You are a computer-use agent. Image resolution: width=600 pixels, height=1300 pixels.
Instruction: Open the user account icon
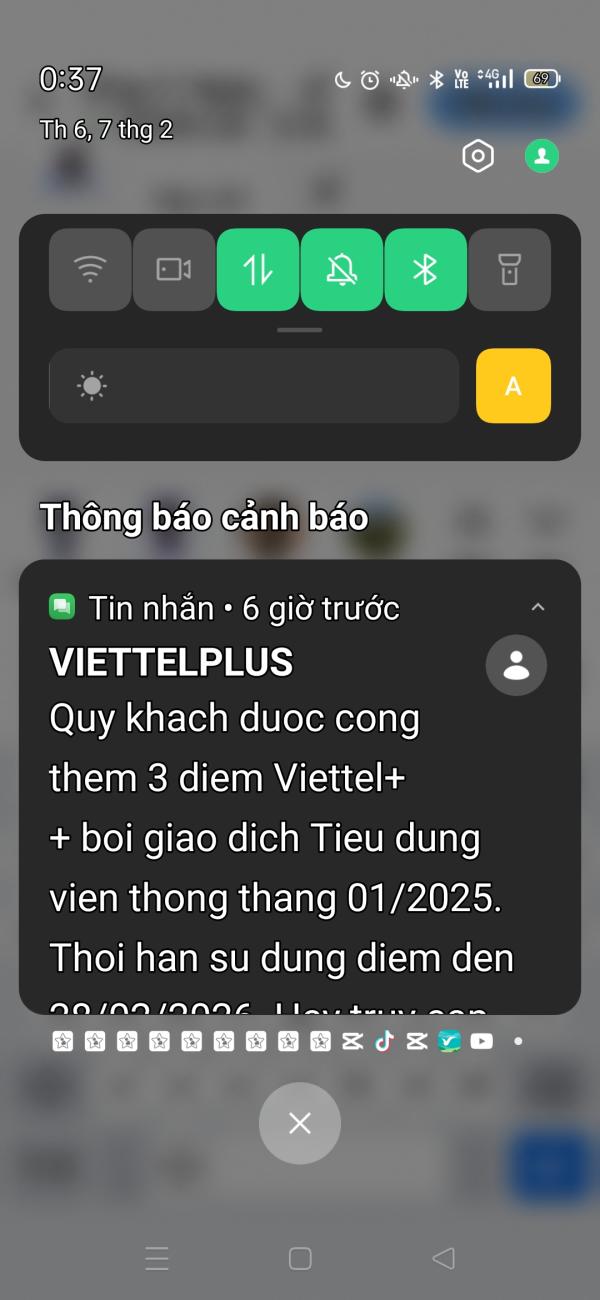542,156
